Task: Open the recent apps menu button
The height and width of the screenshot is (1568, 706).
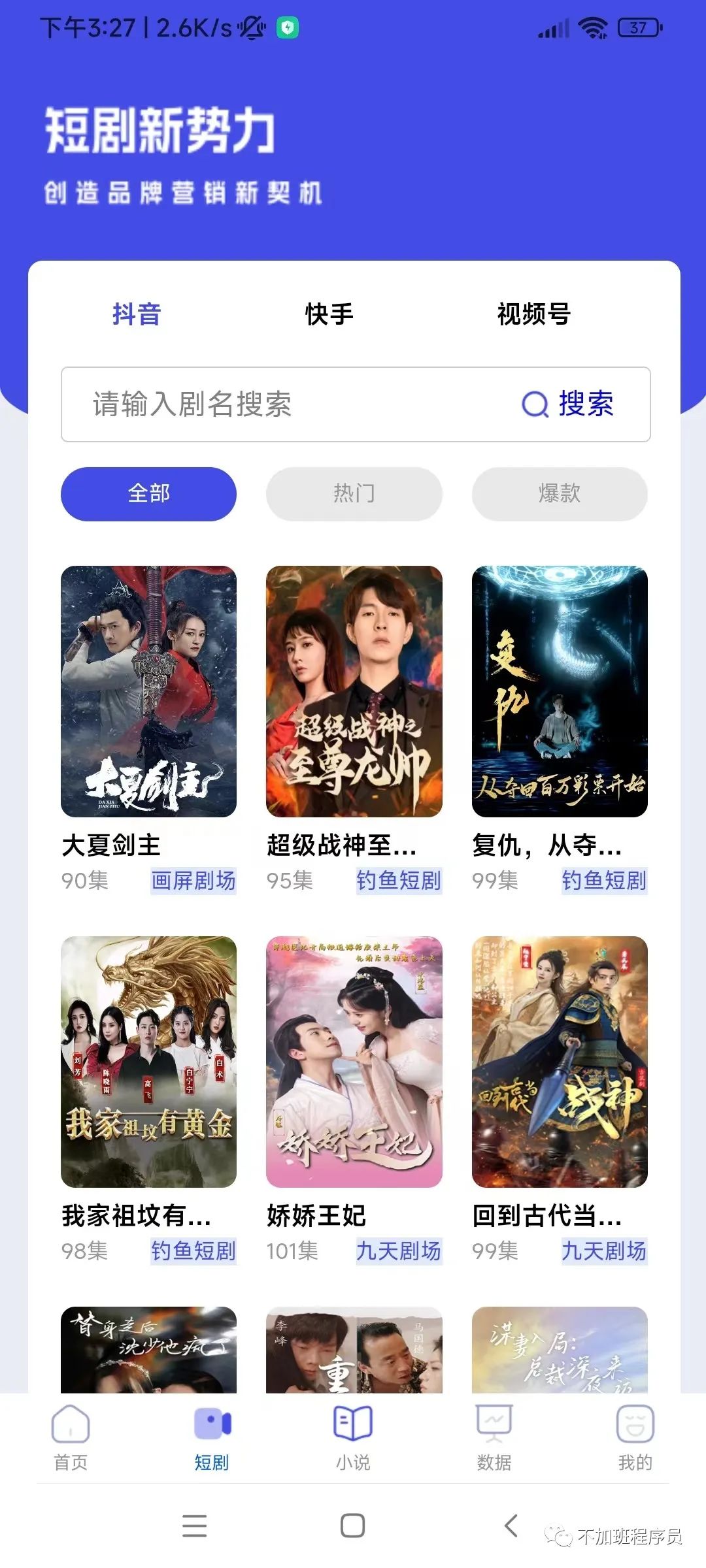Action: click(x=194, y=1526)
